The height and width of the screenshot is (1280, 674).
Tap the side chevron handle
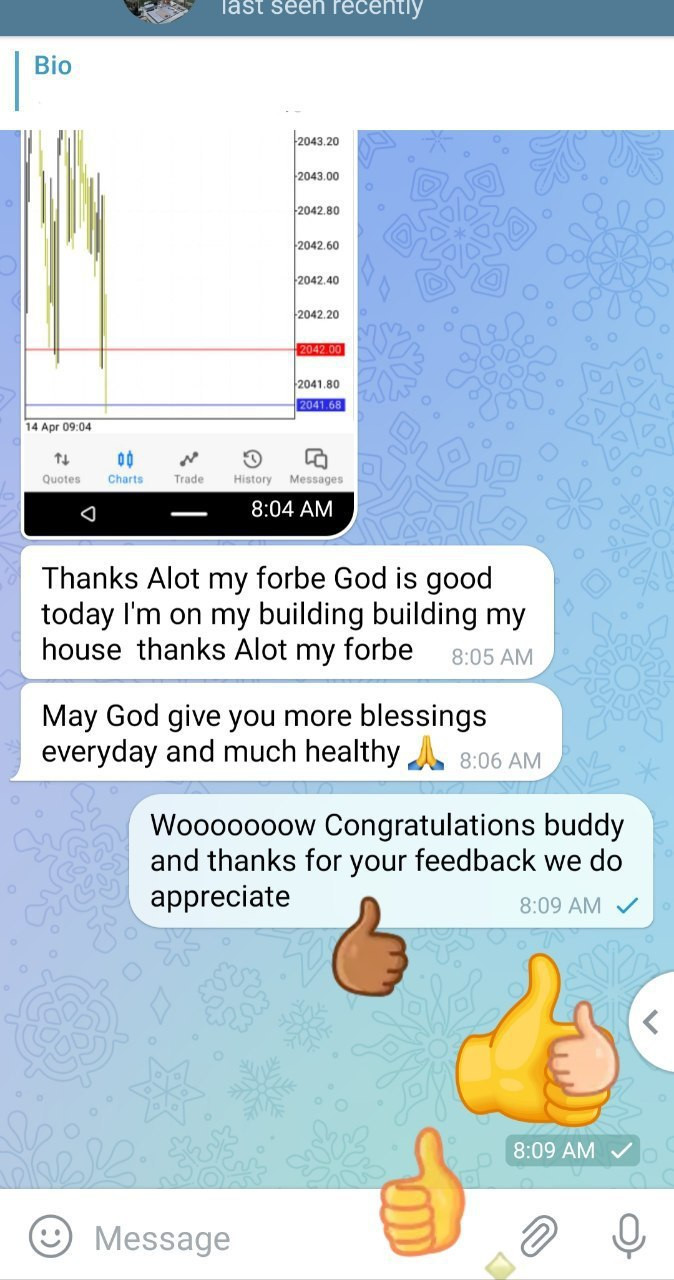coord(652,1021)
